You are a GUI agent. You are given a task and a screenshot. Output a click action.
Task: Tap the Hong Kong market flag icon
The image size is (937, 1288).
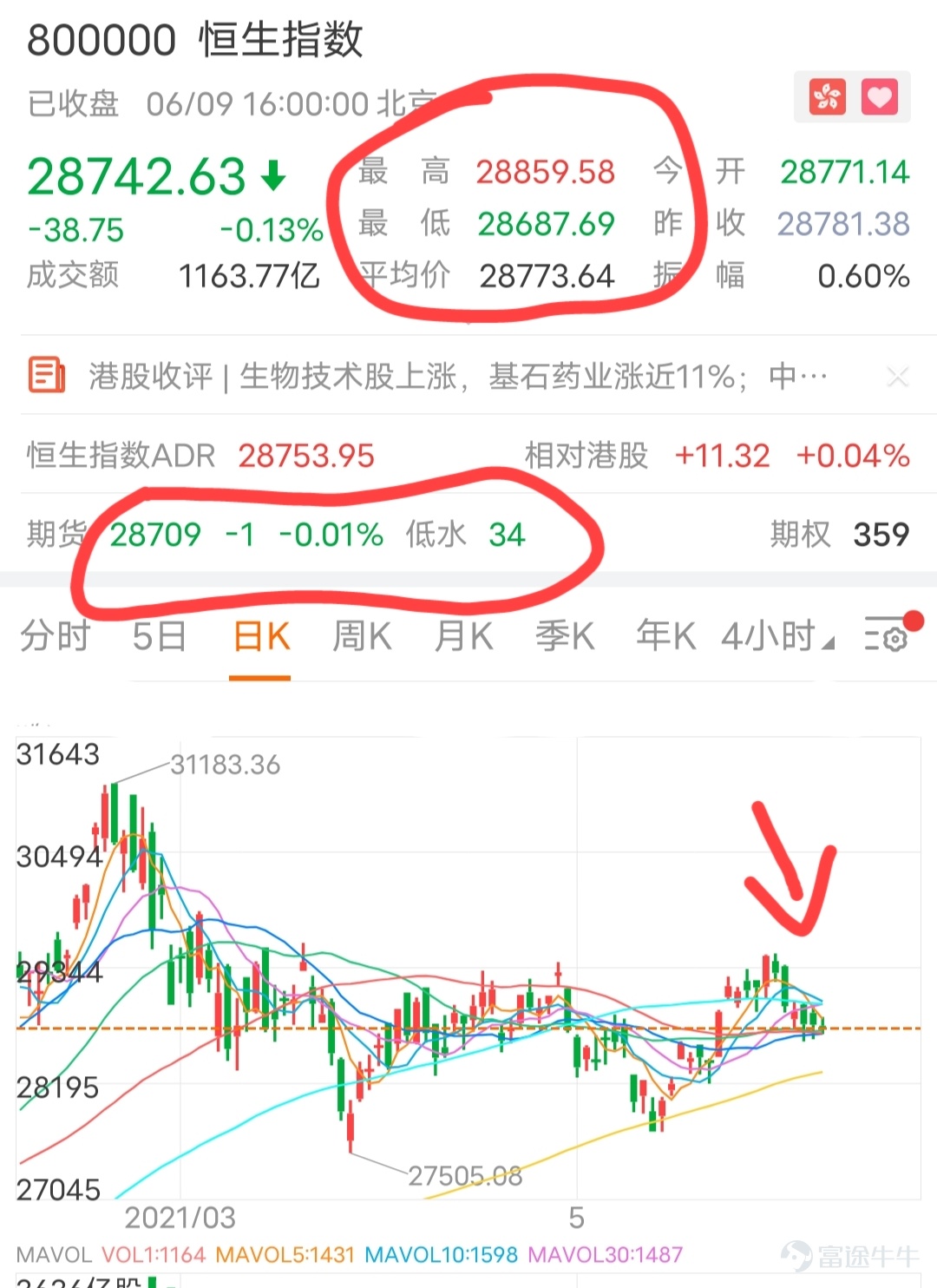point(827,96)
